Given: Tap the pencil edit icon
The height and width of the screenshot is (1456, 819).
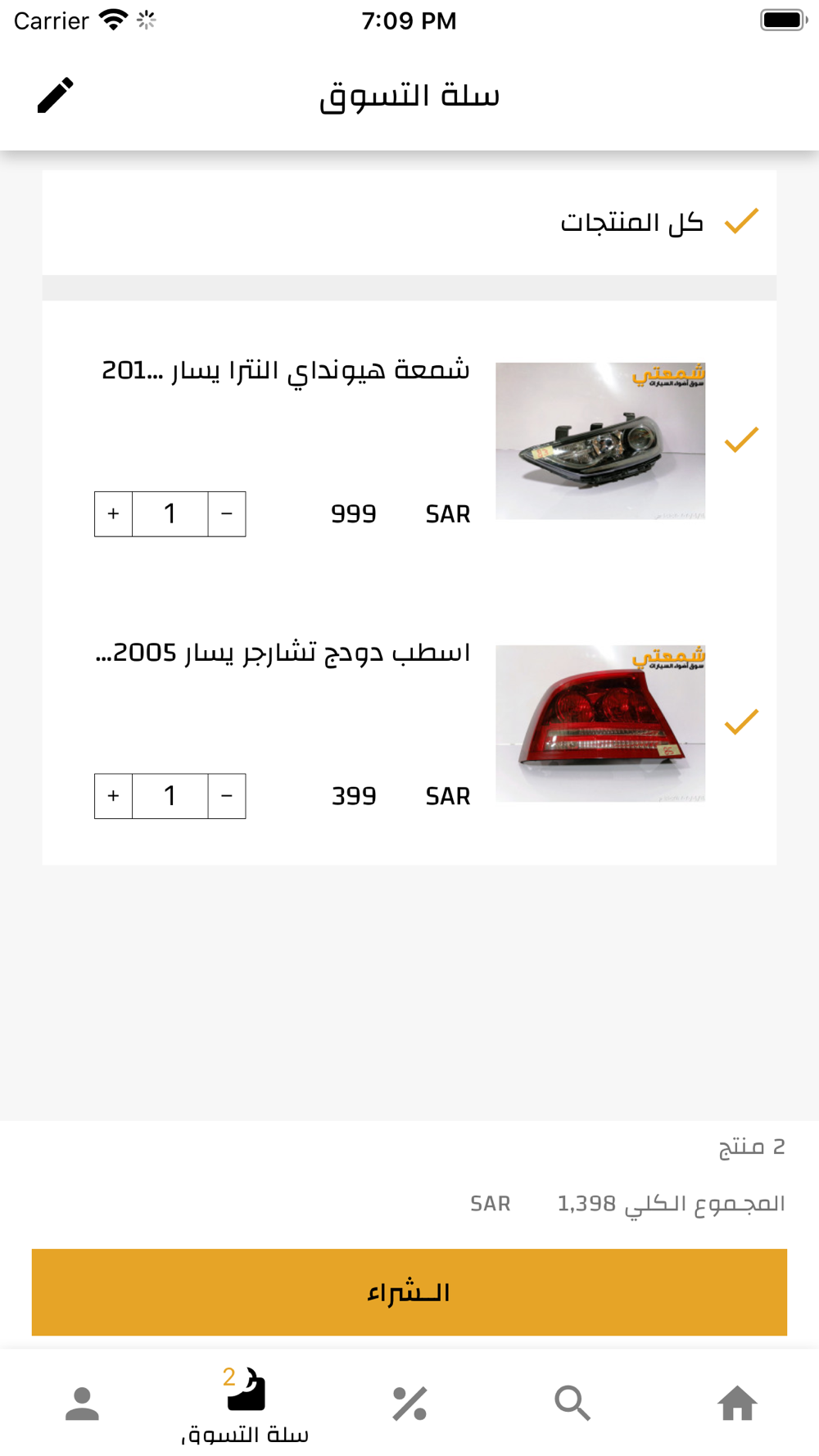Looking at the screenshot, I should point(56,96).
